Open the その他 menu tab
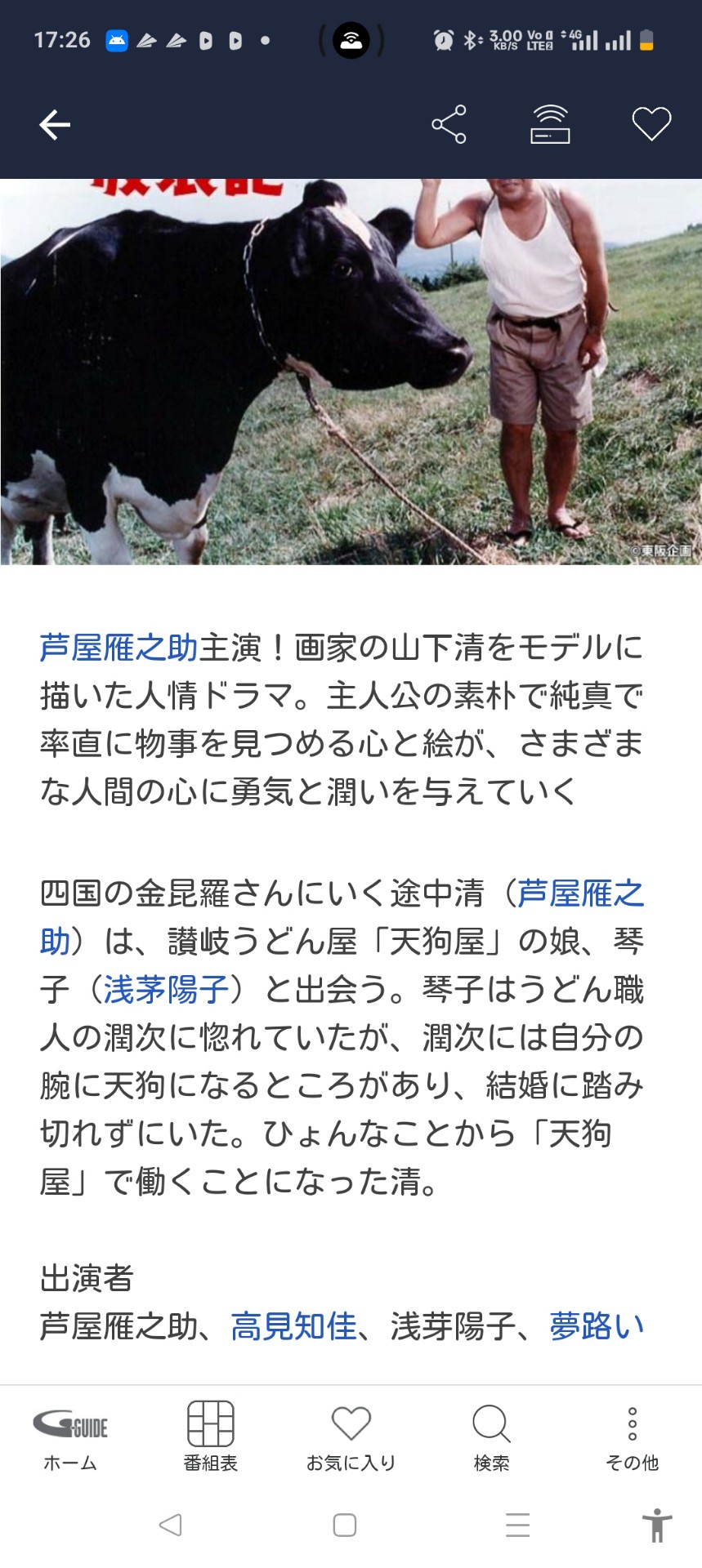Screen dimensions: 702x1568 click(x=633, y=1439)
